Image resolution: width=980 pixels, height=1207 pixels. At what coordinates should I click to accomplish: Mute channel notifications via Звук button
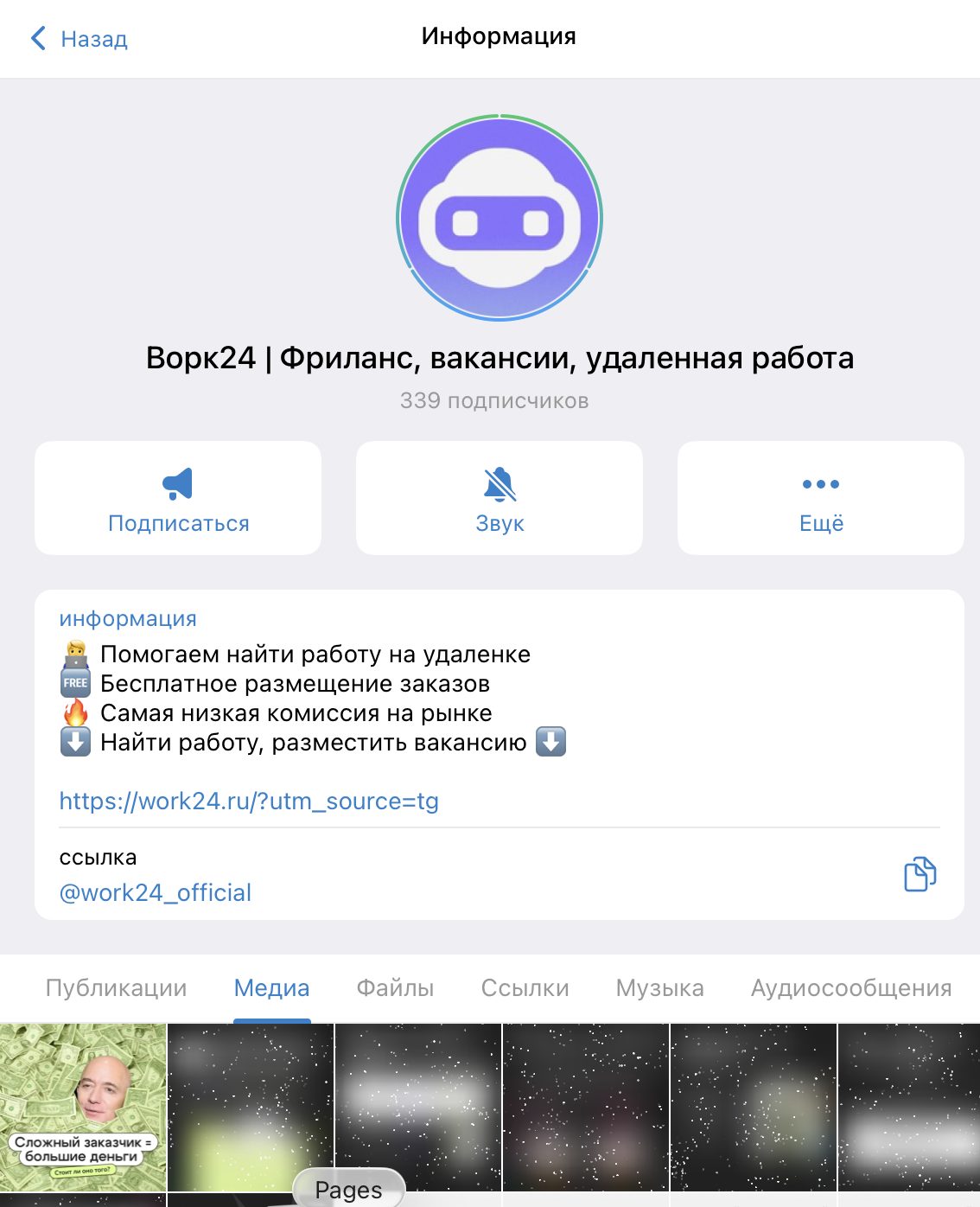pos(499,497)
